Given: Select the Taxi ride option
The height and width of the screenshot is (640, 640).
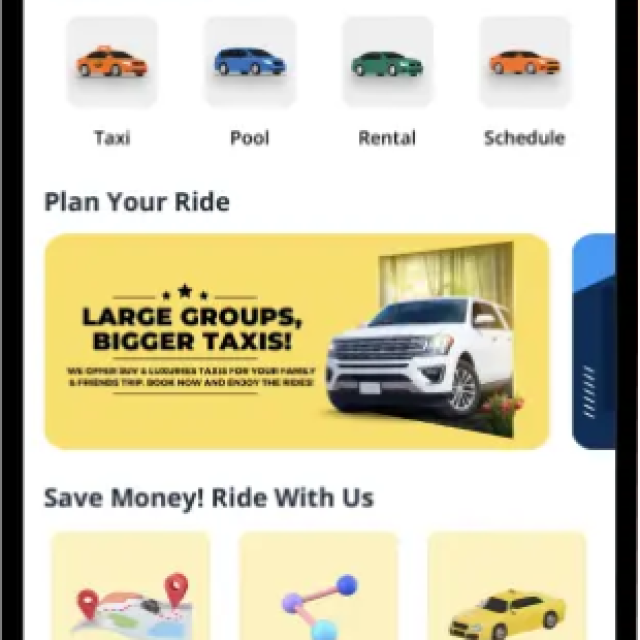Looking at the screenshot, I should 112,64.
